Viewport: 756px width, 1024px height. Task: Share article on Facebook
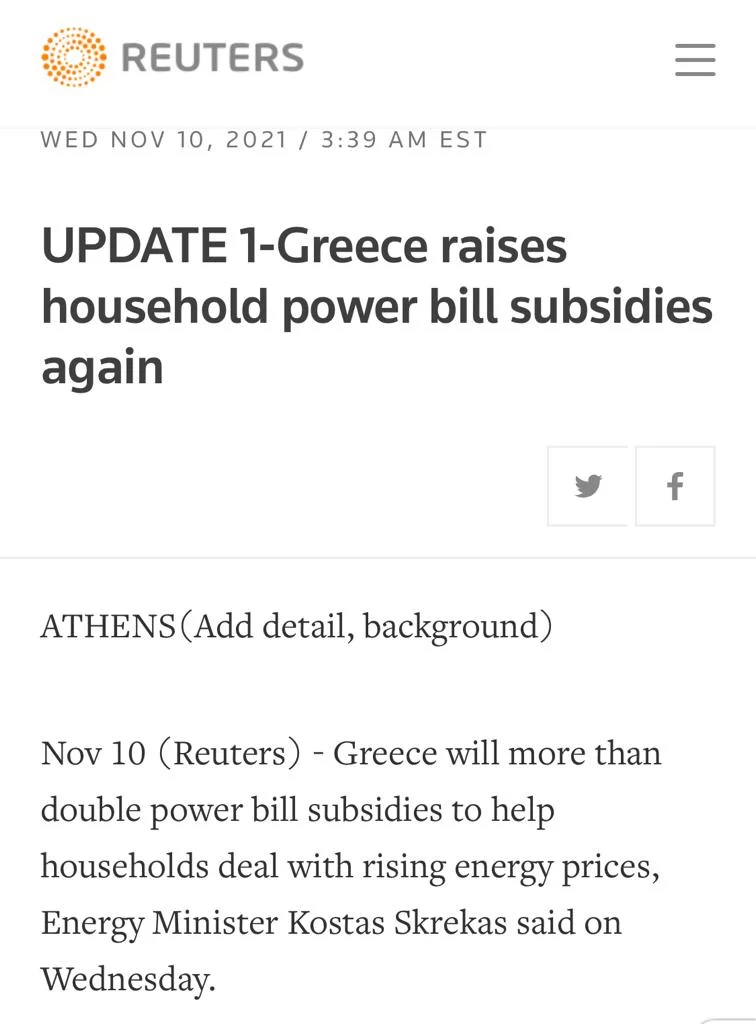[x=675, y=486]
